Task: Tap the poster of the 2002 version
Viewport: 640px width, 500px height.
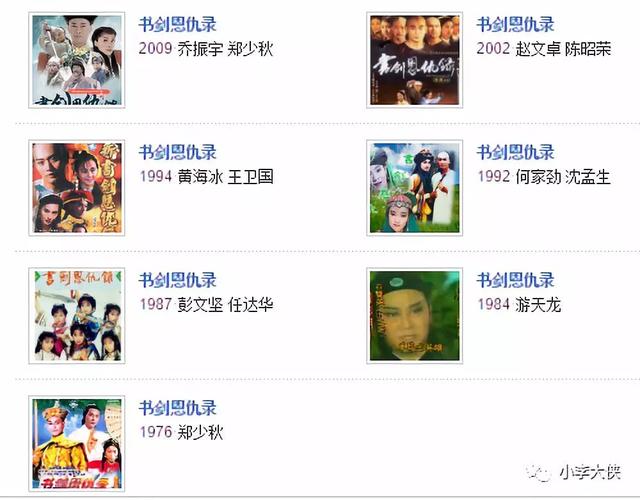Action: 415,60
